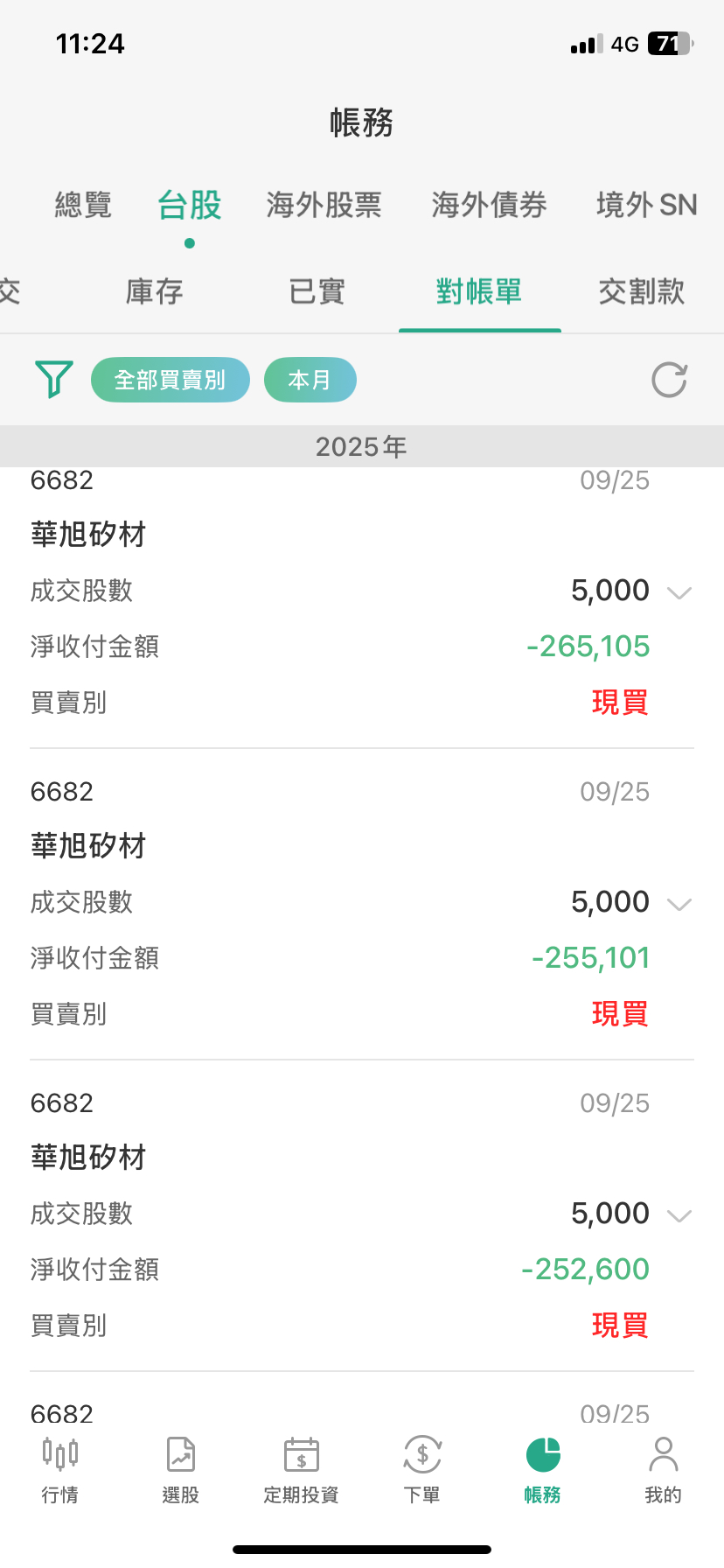724x1568 pixels.
Task: Open the 定期投資 bottom tab
Action: coord(301,1470)
